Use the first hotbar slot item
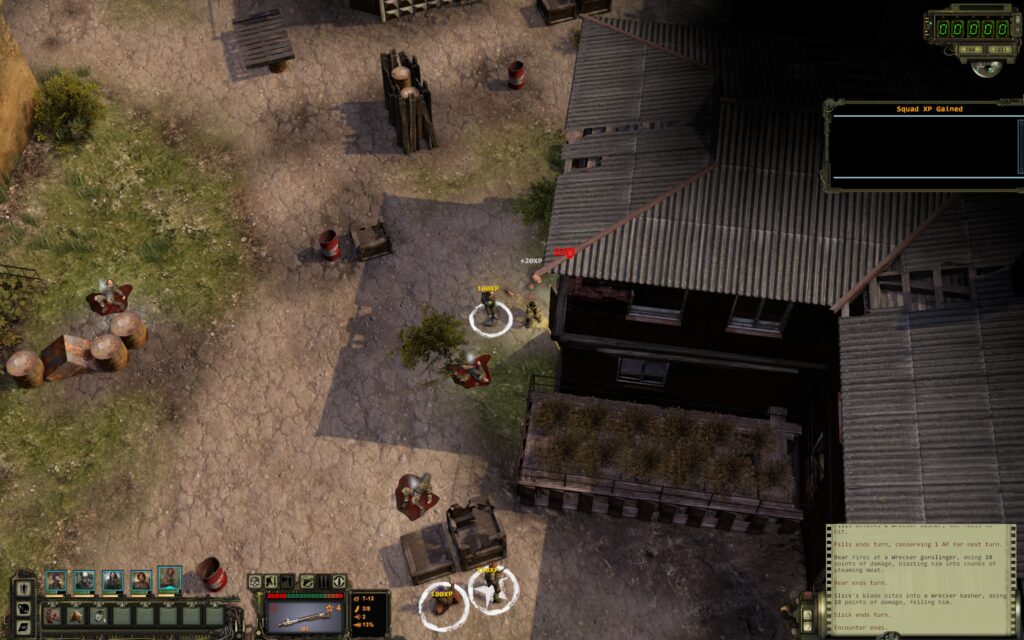1024x640 pixels. pyautogui.click(x=52, y=616)
